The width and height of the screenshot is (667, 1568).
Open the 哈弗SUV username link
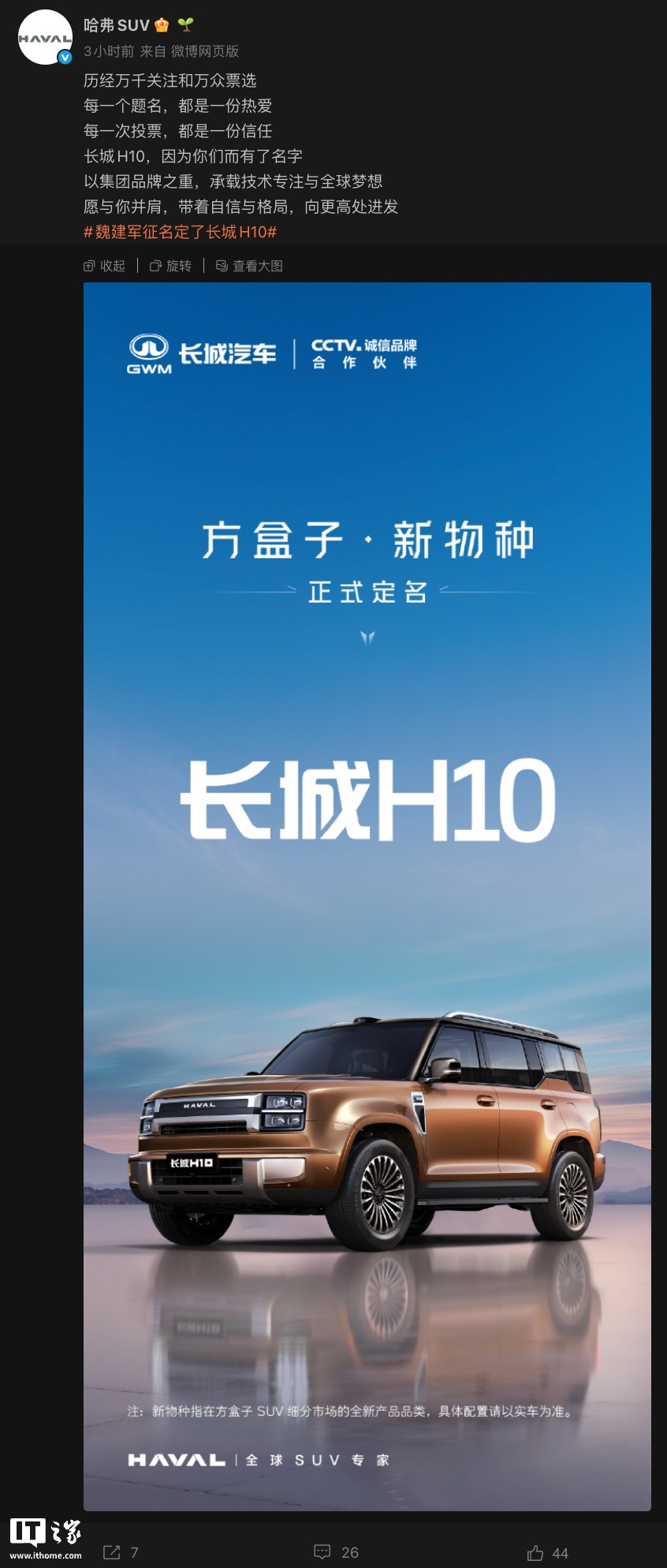[117, 25]
